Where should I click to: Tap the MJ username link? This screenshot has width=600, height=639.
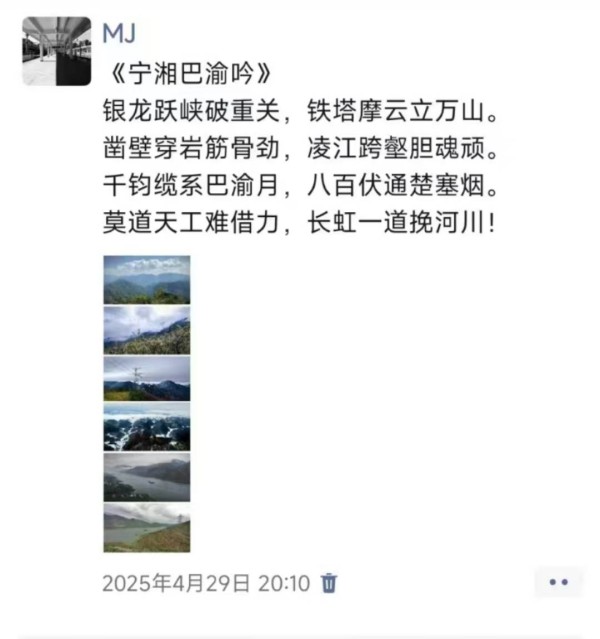click(119, 33)
